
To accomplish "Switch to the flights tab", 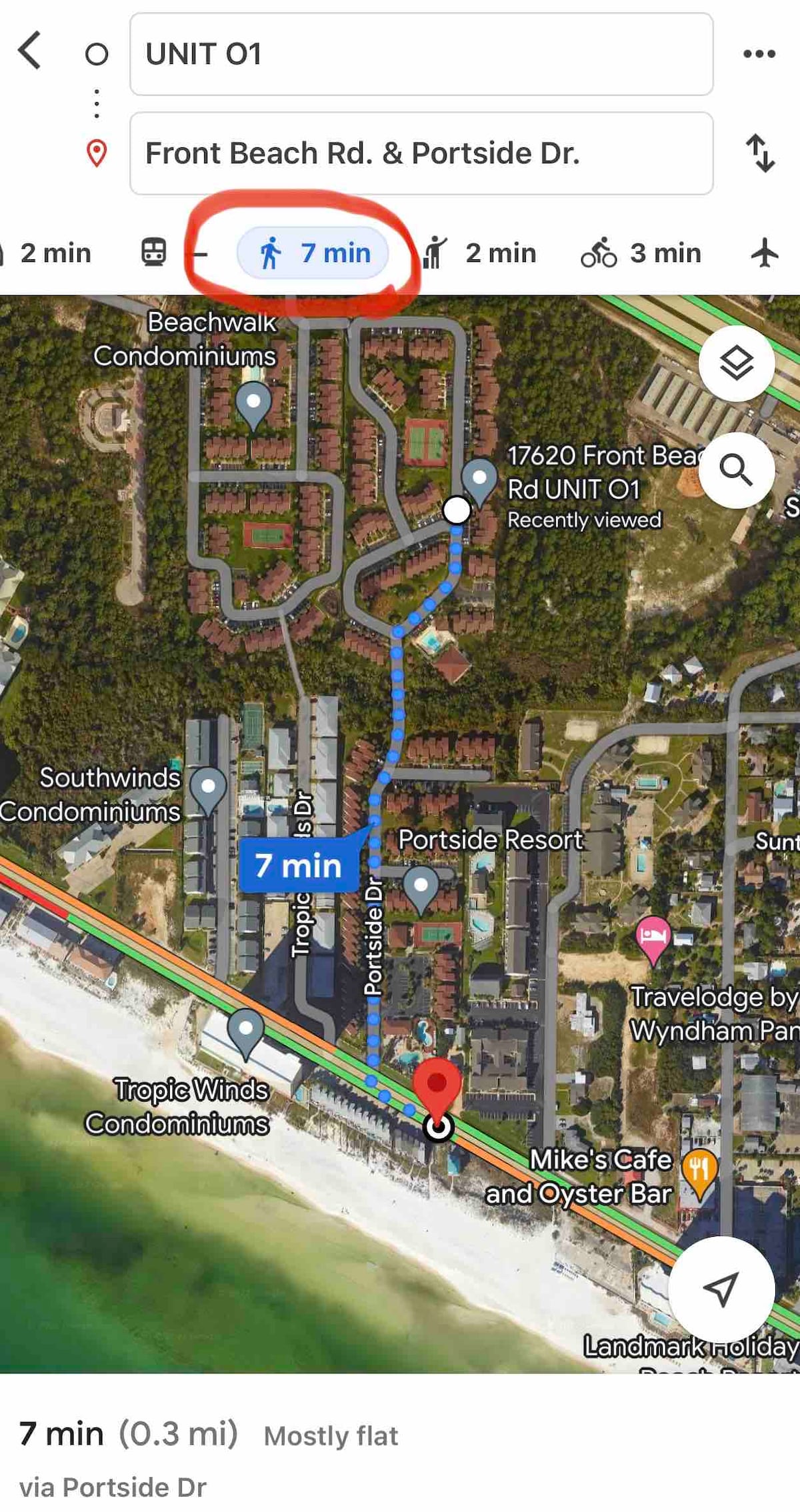I will click(x=765, y=253).
